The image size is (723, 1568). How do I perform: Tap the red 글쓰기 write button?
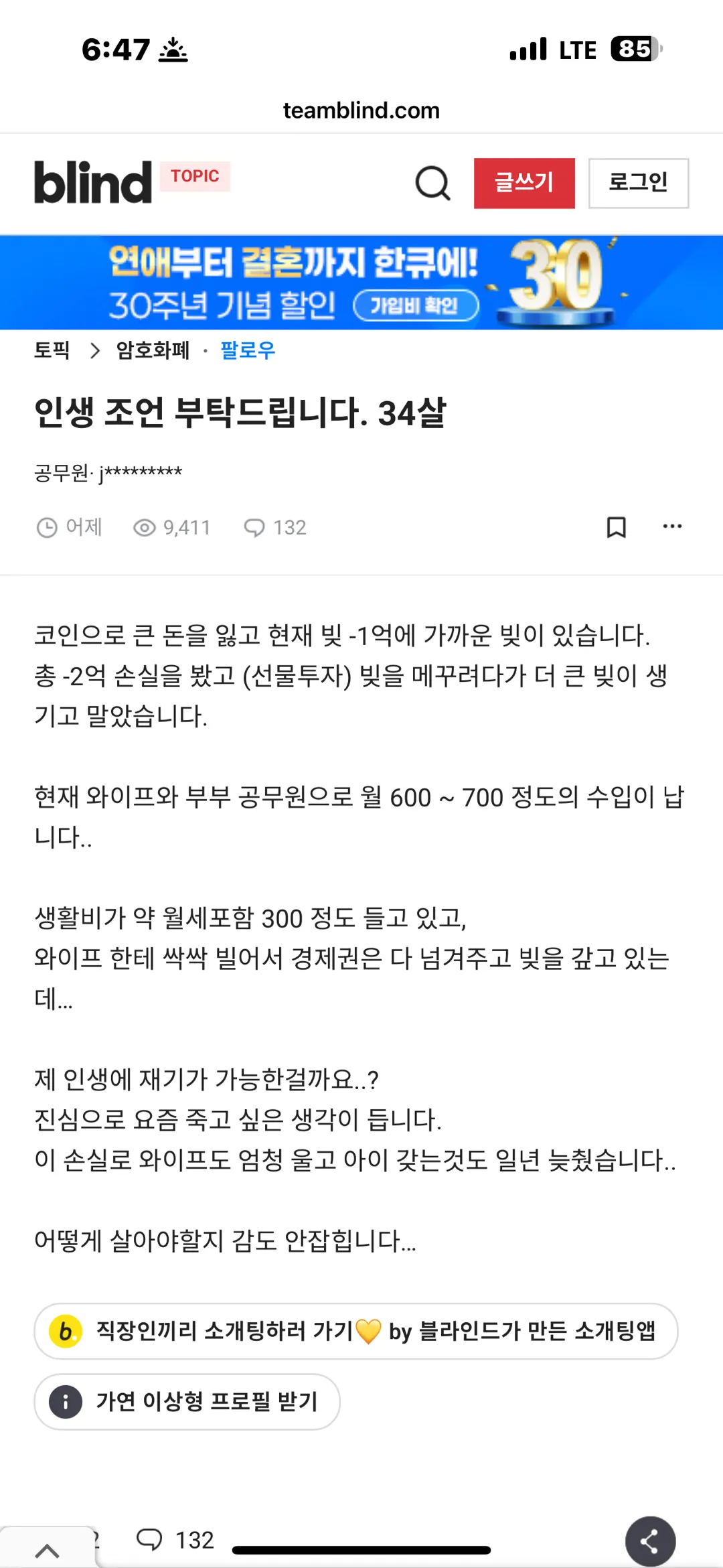[x=524, y=183]
